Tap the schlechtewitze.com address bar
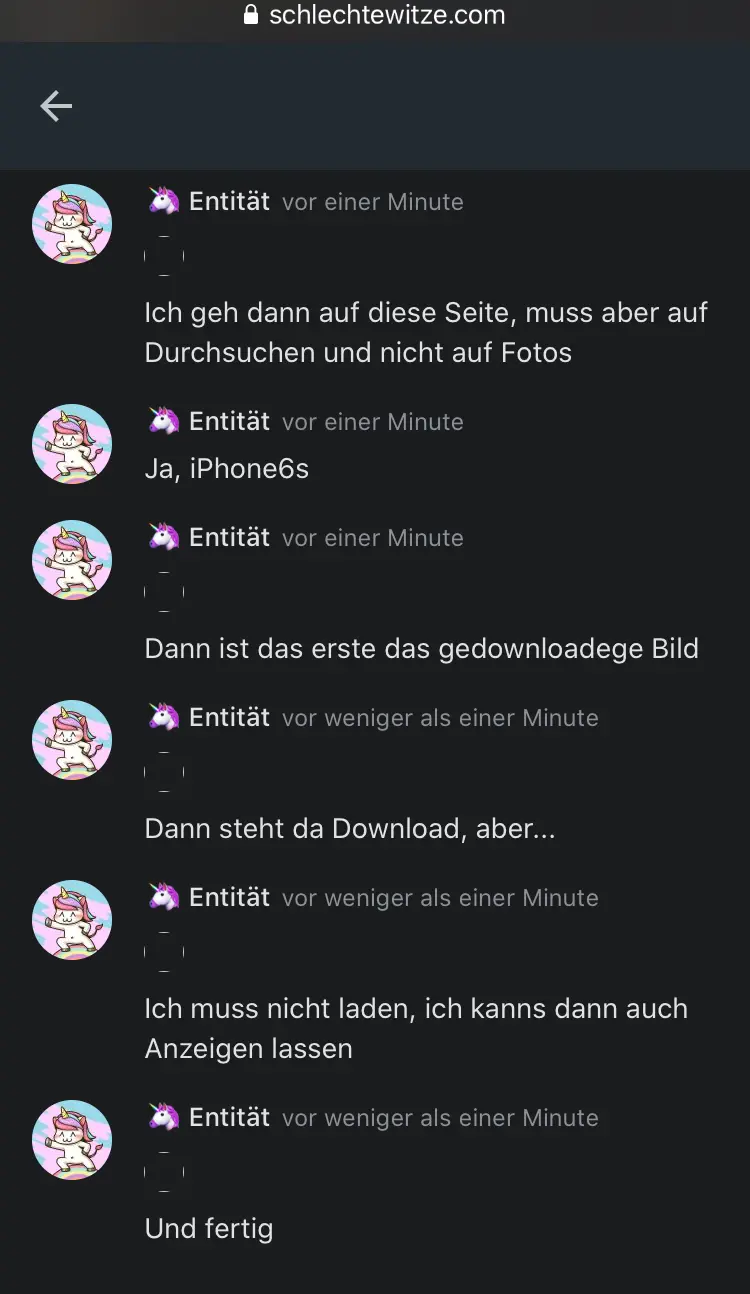Image resolution: width=750 pixels, height=1294 pixels. point(374,16)
